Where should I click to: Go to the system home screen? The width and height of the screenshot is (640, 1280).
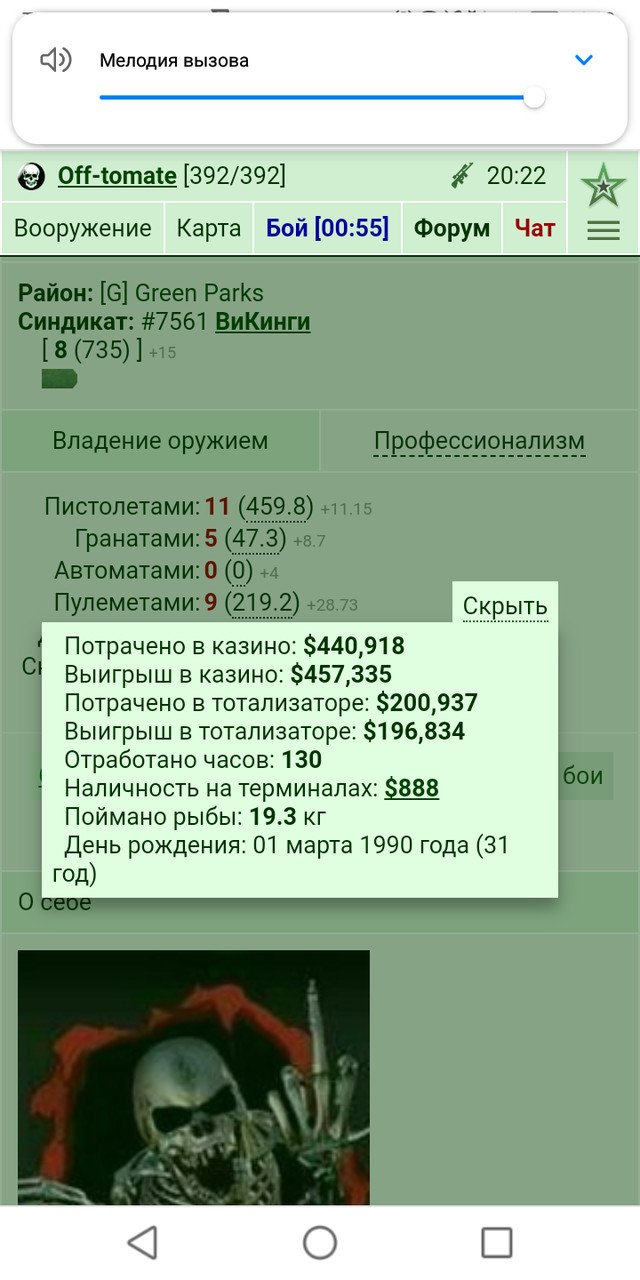coord(320,1243)
